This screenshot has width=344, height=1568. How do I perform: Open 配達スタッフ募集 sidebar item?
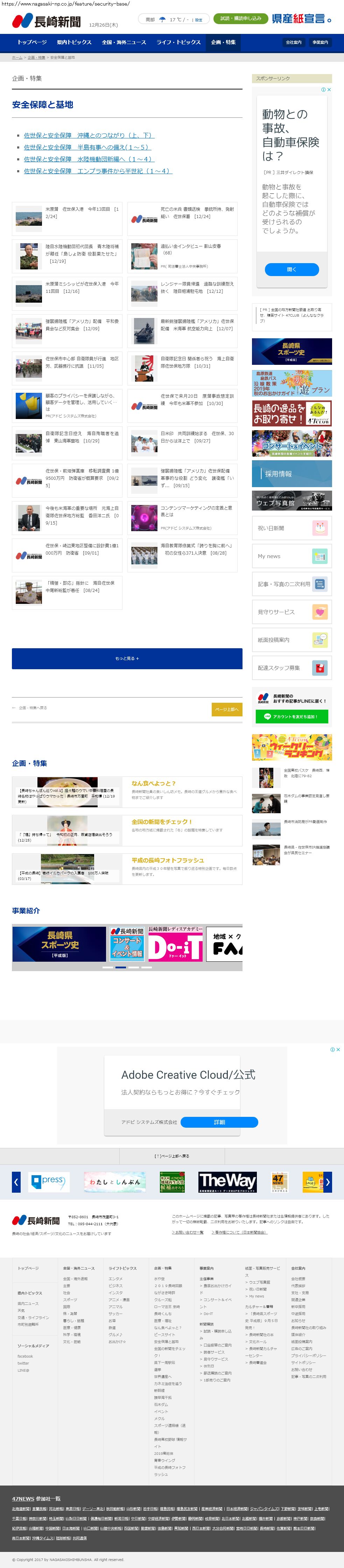tap(292, 668)
